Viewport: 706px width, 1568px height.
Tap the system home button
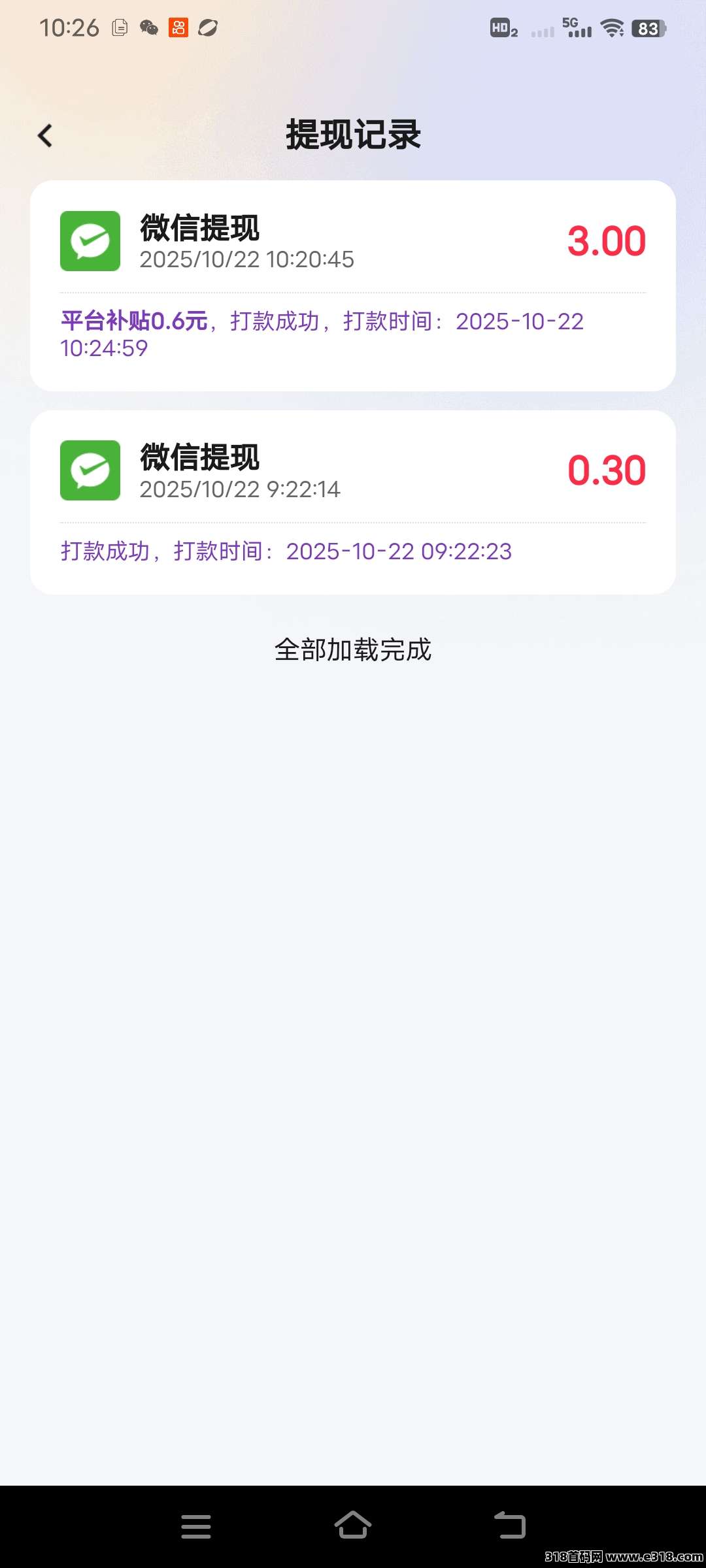(353, 1526)
